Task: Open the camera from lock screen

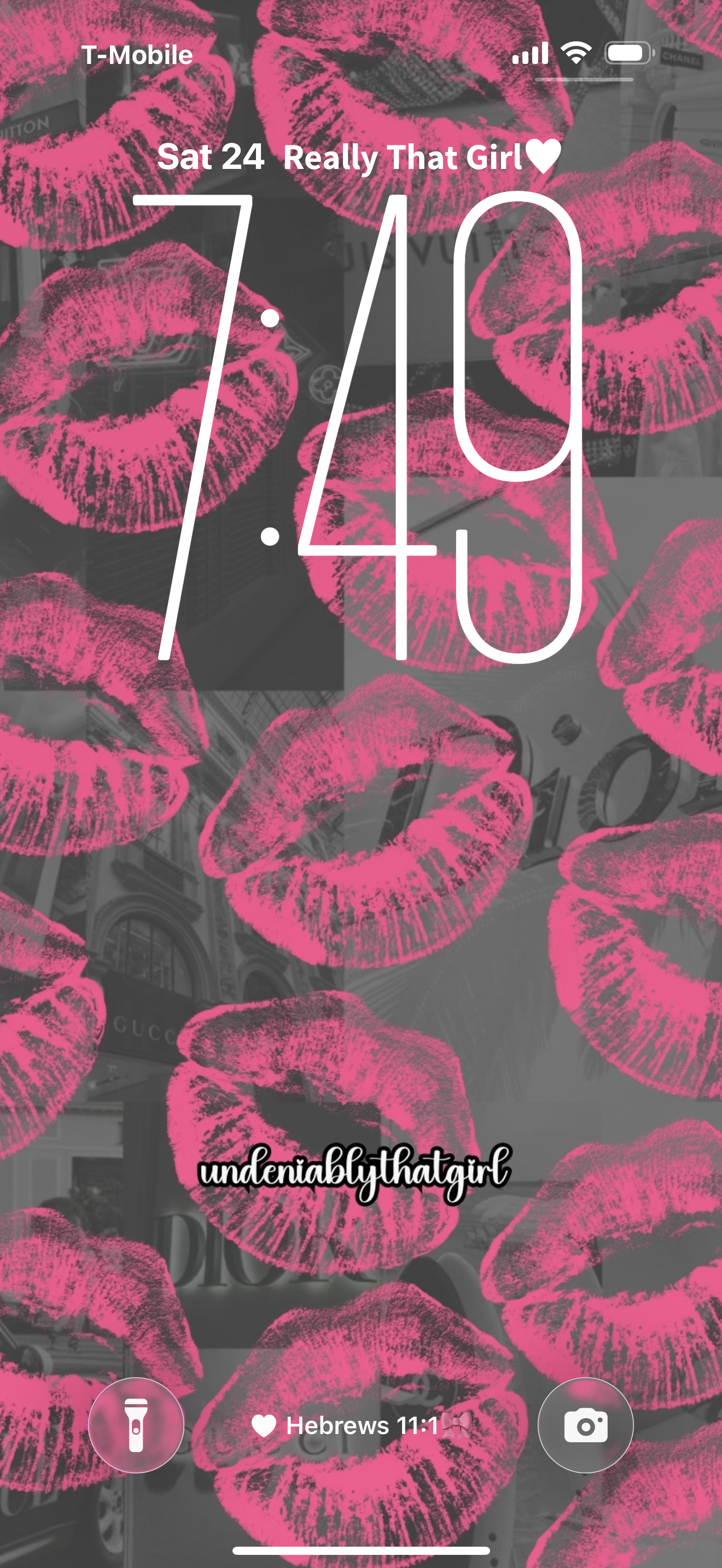Action: [x=585, y=1425]
